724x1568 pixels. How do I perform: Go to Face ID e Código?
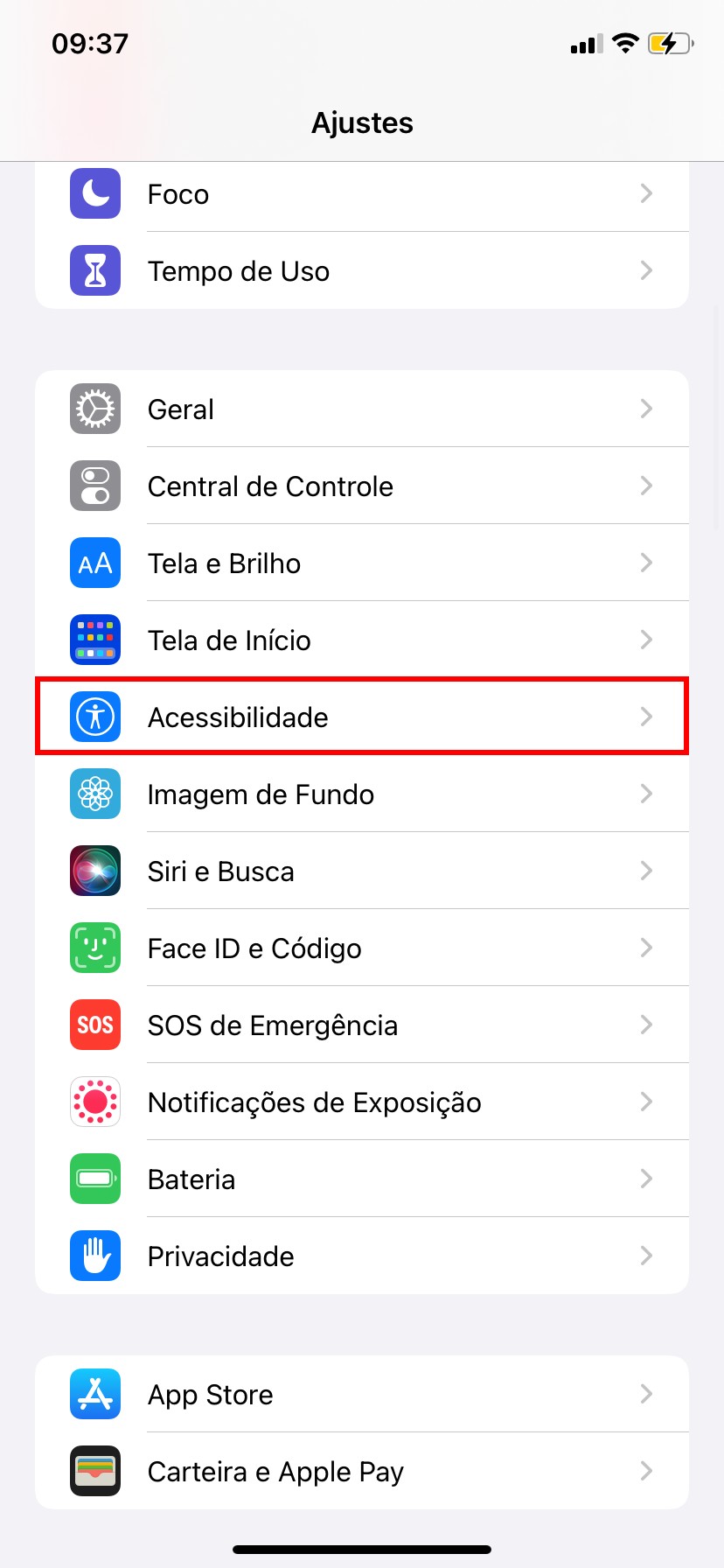coord(361,948)
